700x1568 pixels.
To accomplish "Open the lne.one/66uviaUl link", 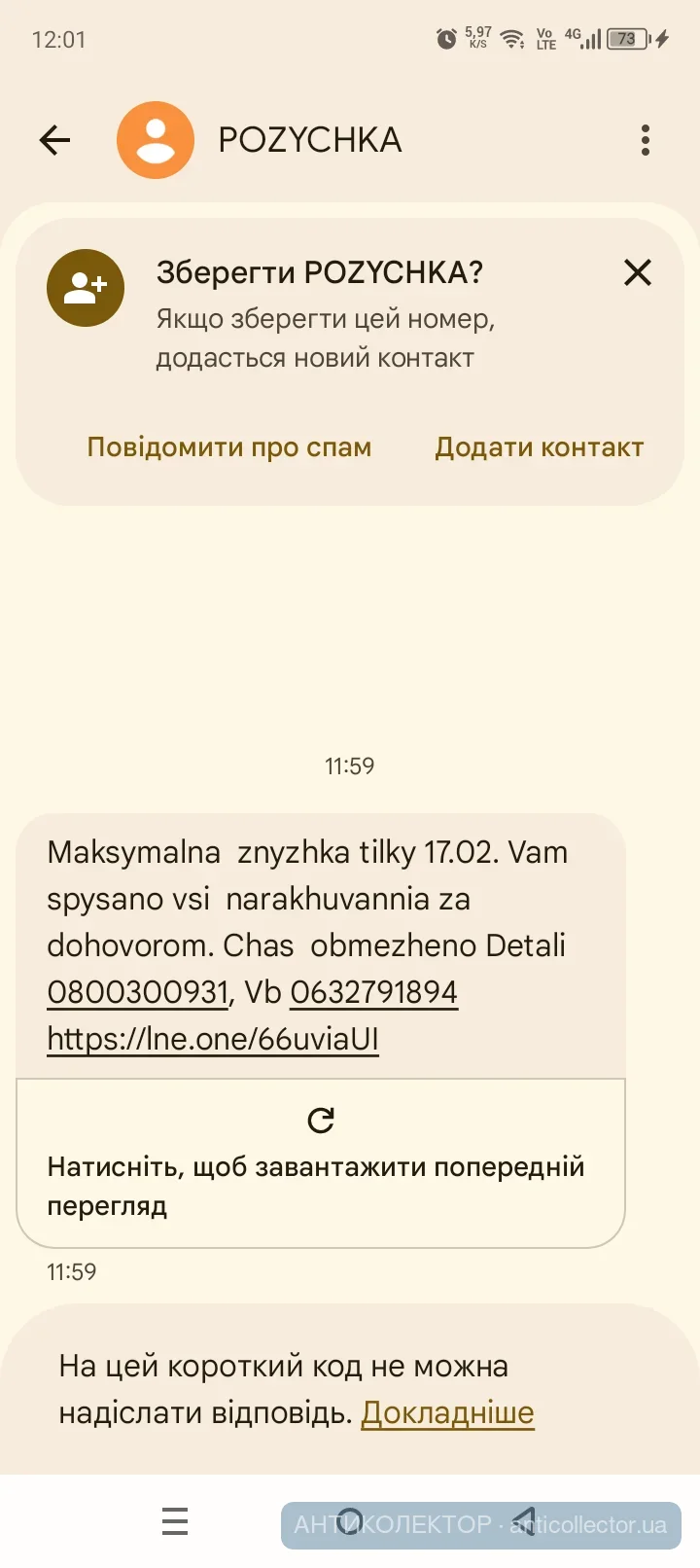I will (x=213, y=1039).
